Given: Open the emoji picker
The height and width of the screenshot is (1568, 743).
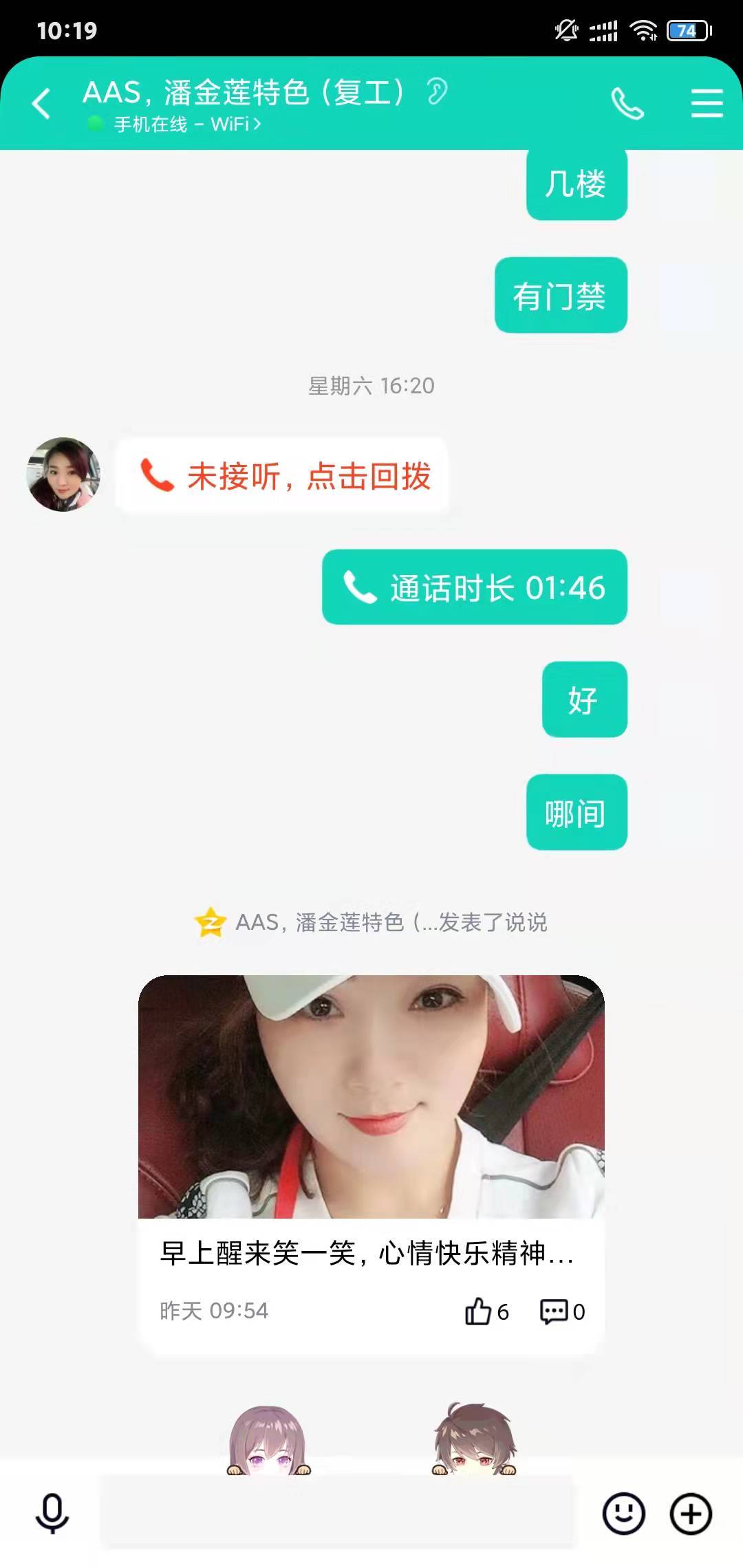Looking at the screenshot, I should click(x=623, y=1513).
